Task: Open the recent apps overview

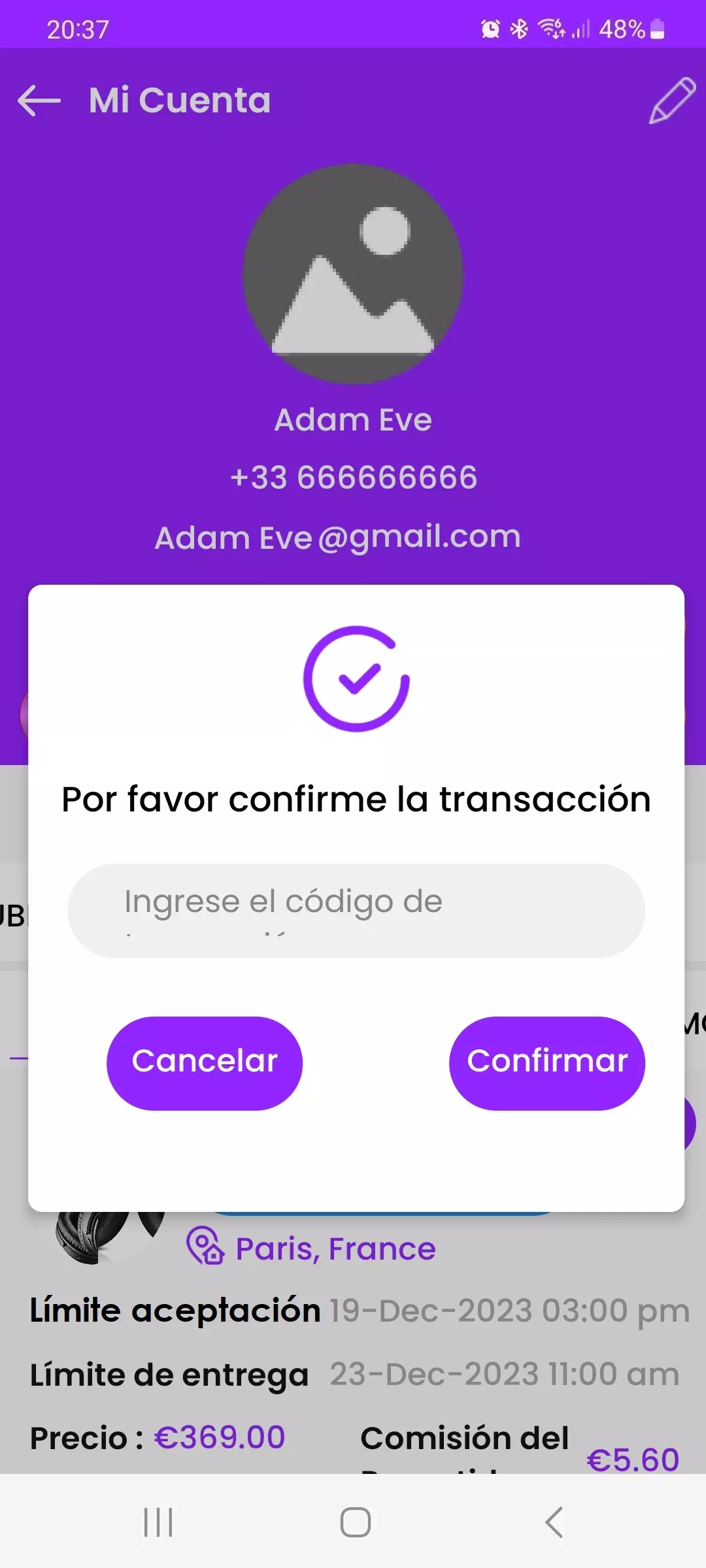Action: pyautogui.click(x=158, y=1522)
